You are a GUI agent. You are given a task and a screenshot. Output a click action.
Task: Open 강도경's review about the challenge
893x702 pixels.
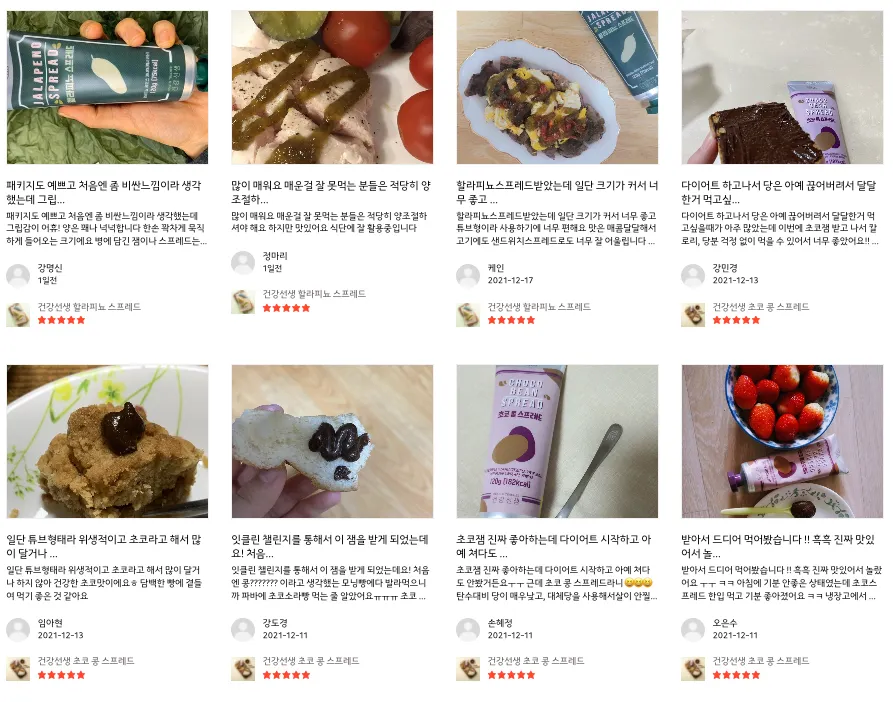coord(332,546)
